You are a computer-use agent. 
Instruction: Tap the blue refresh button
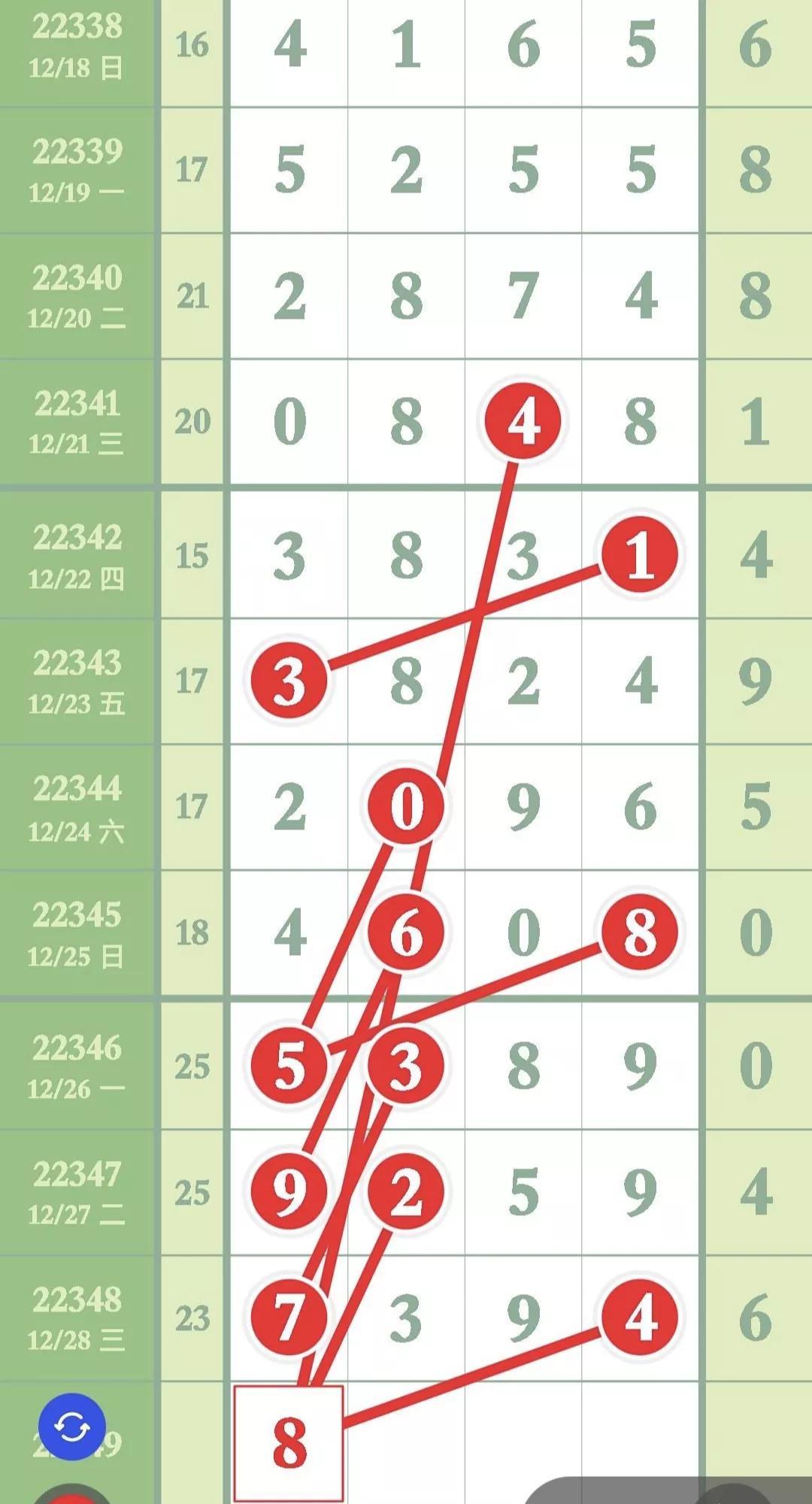[72, 1427]
